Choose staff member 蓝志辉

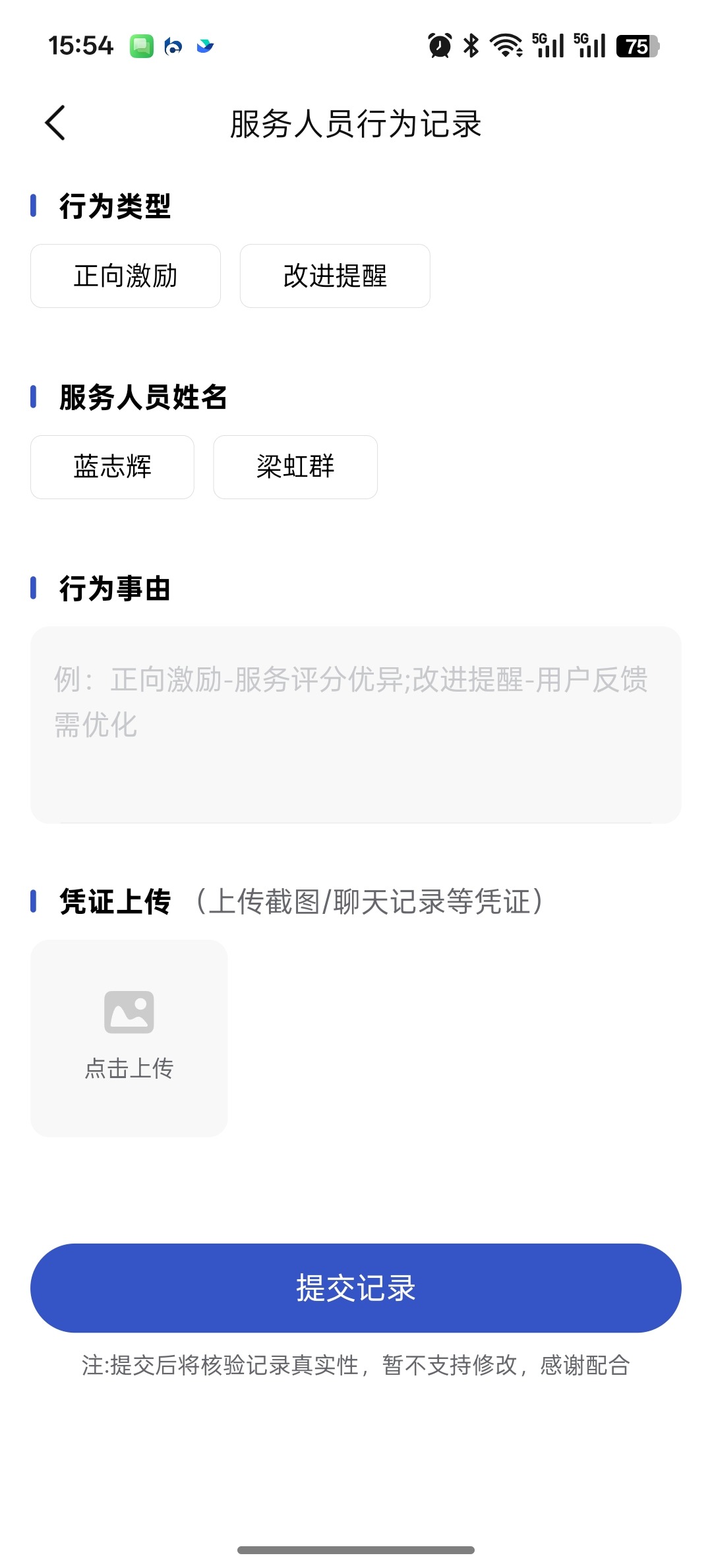coord(111,467)
